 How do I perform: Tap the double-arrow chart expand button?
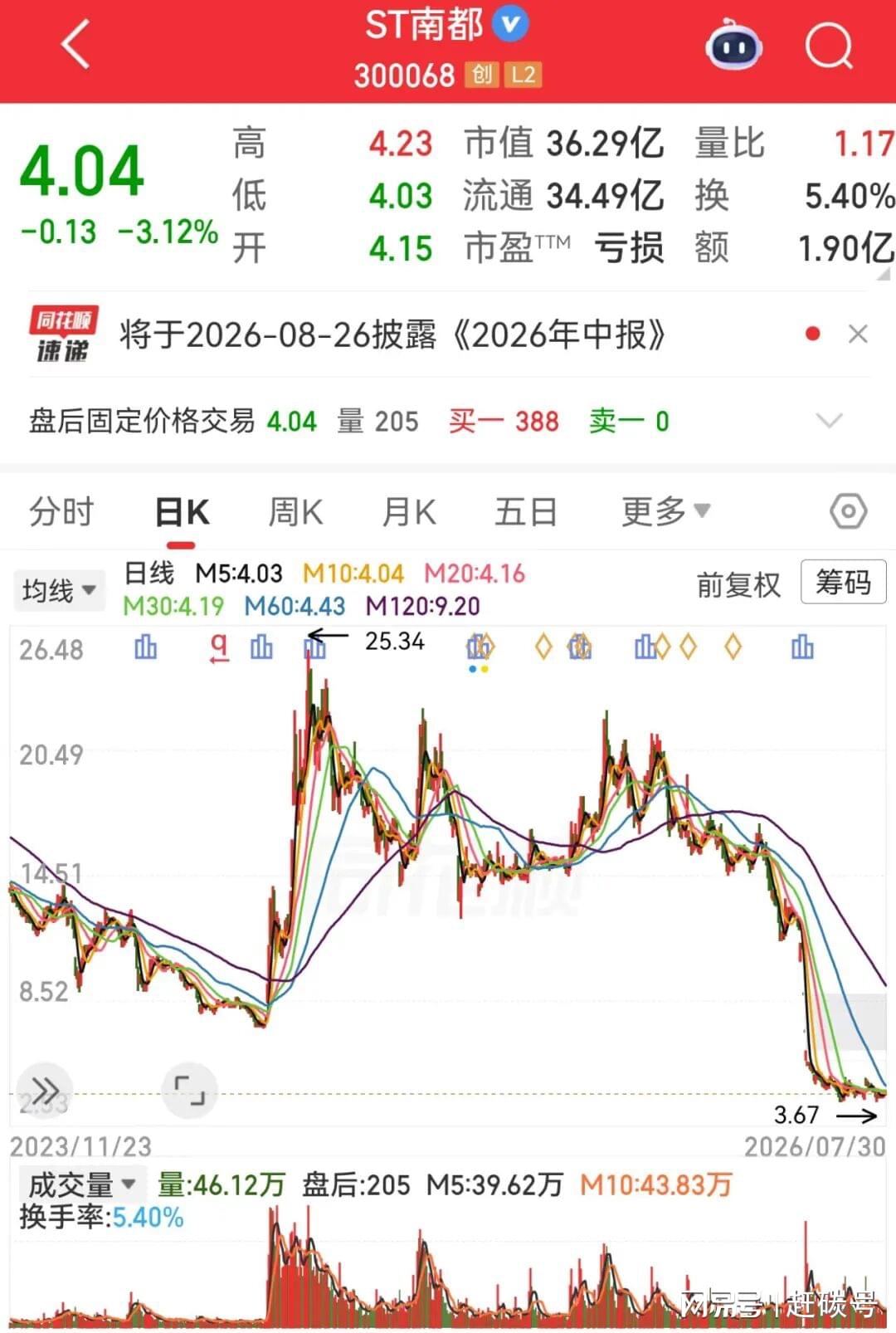[x=45, y=1090]
